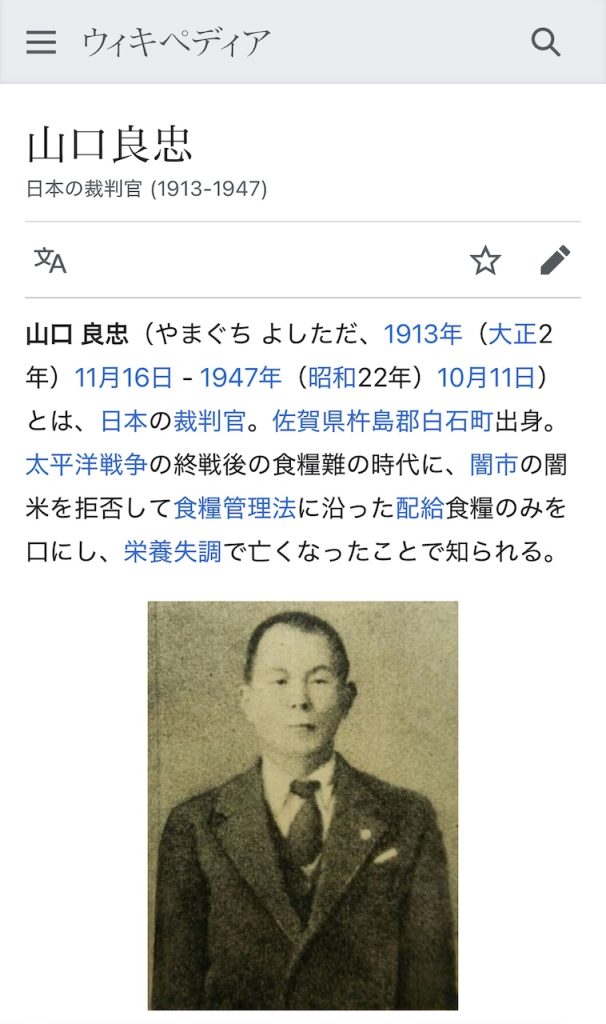Open the 太平洋戦争 link
Viewport: 606px width, 1024px height.
[86, 465]
